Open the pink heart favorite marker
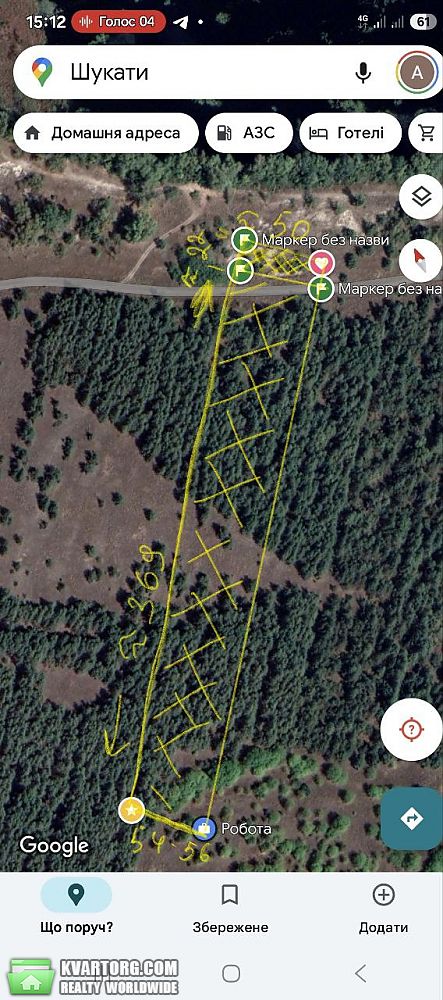Viewport: 443px width, 1000px height. (321, 263)
